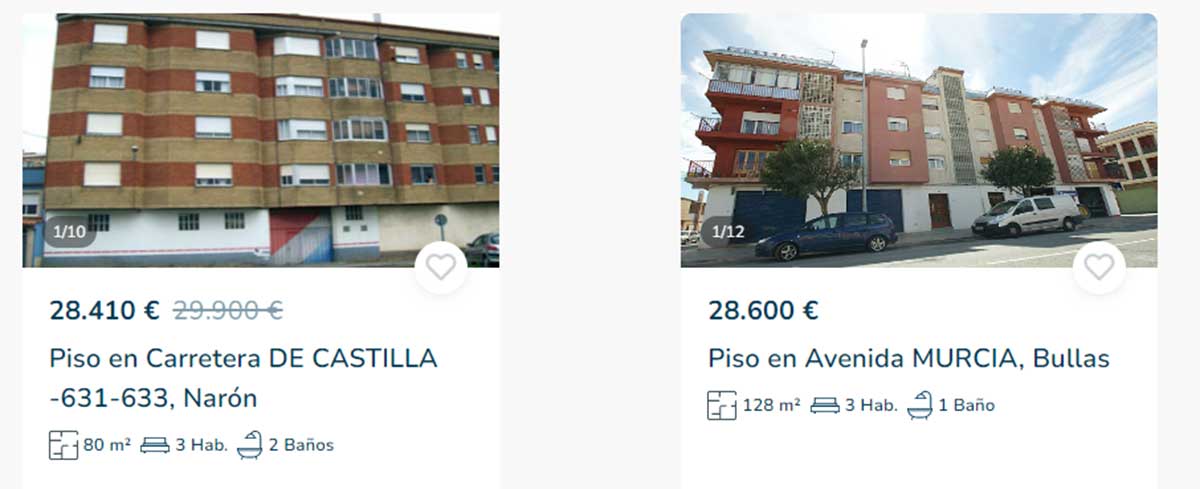This screenshot has height=489, width=1200.
Task: Save the Narón flat to favorites
Action: (x=440, y=267)
